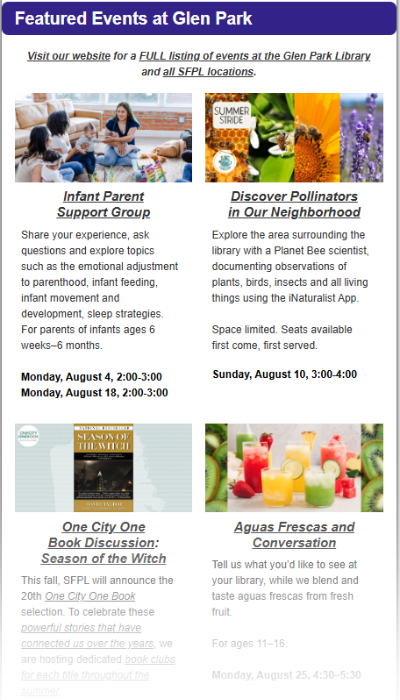Open Aguas Frescas and Conversation event
This screenshot has height=700, width=400.
(294, 535)
